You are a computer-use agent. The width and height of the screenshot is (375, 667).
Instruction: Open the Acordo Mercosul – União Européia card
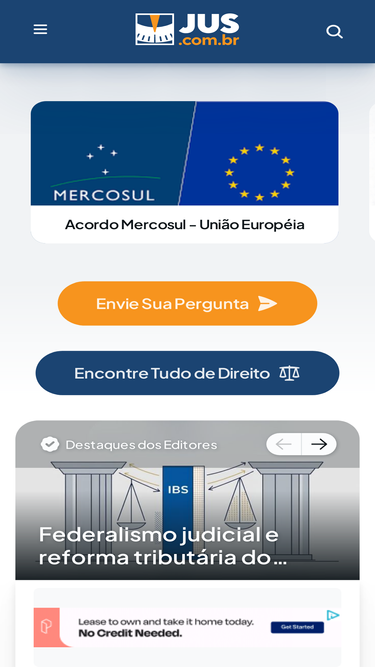coord(185,172)
